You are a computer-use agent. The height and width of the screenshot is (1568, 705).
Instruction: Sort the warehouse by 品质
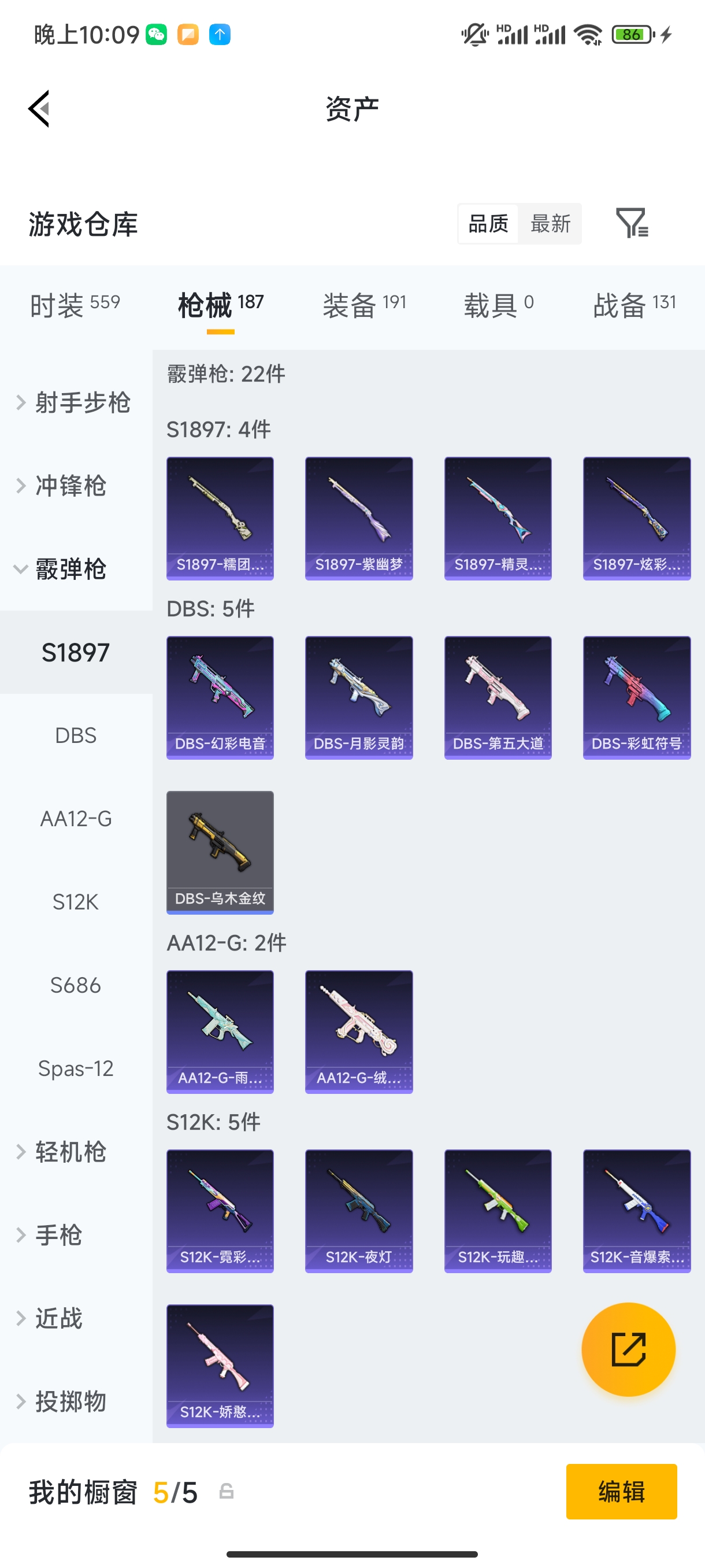[x=488, y=224]
